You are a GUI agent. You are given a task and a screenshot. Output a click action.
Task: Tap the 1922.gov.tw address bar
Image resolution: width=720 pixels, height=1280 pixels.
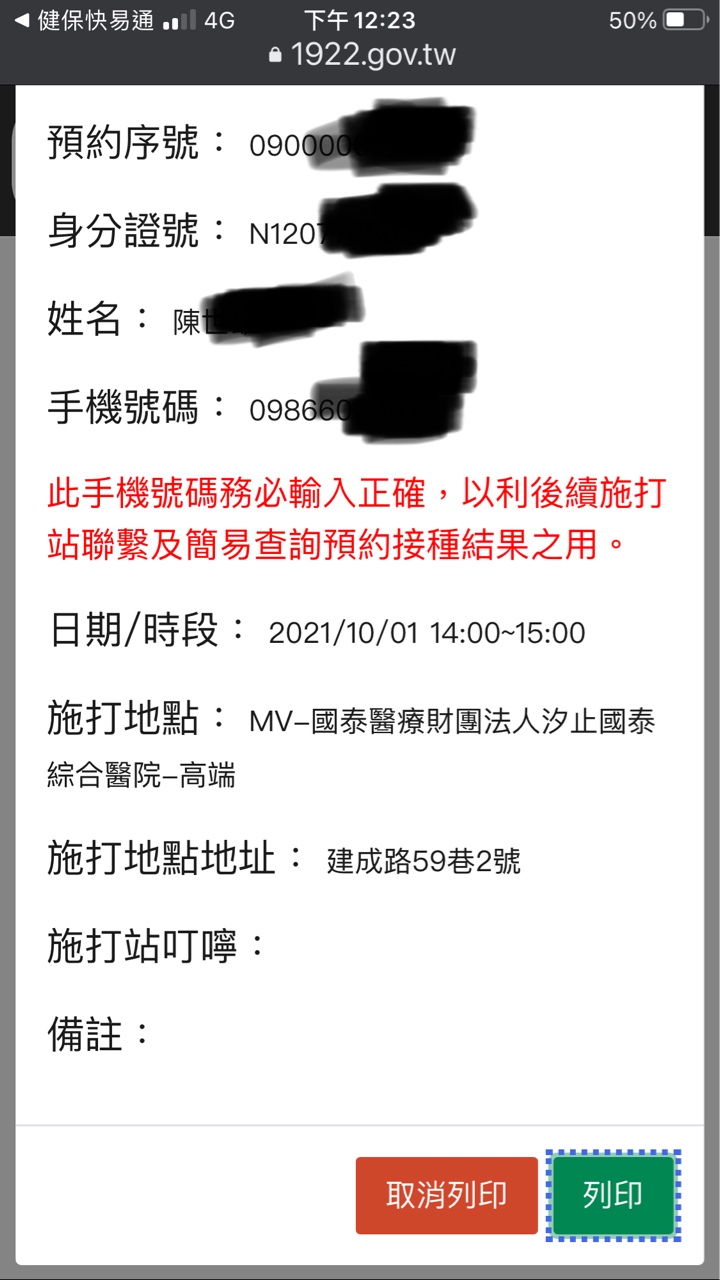point(362,54)
